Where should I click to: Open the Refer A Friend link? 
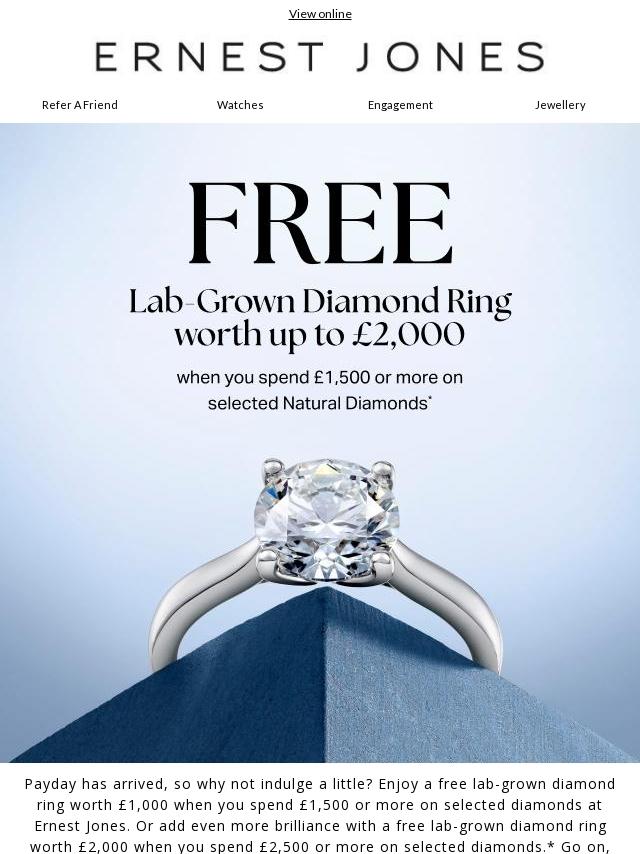pos(80,105)
